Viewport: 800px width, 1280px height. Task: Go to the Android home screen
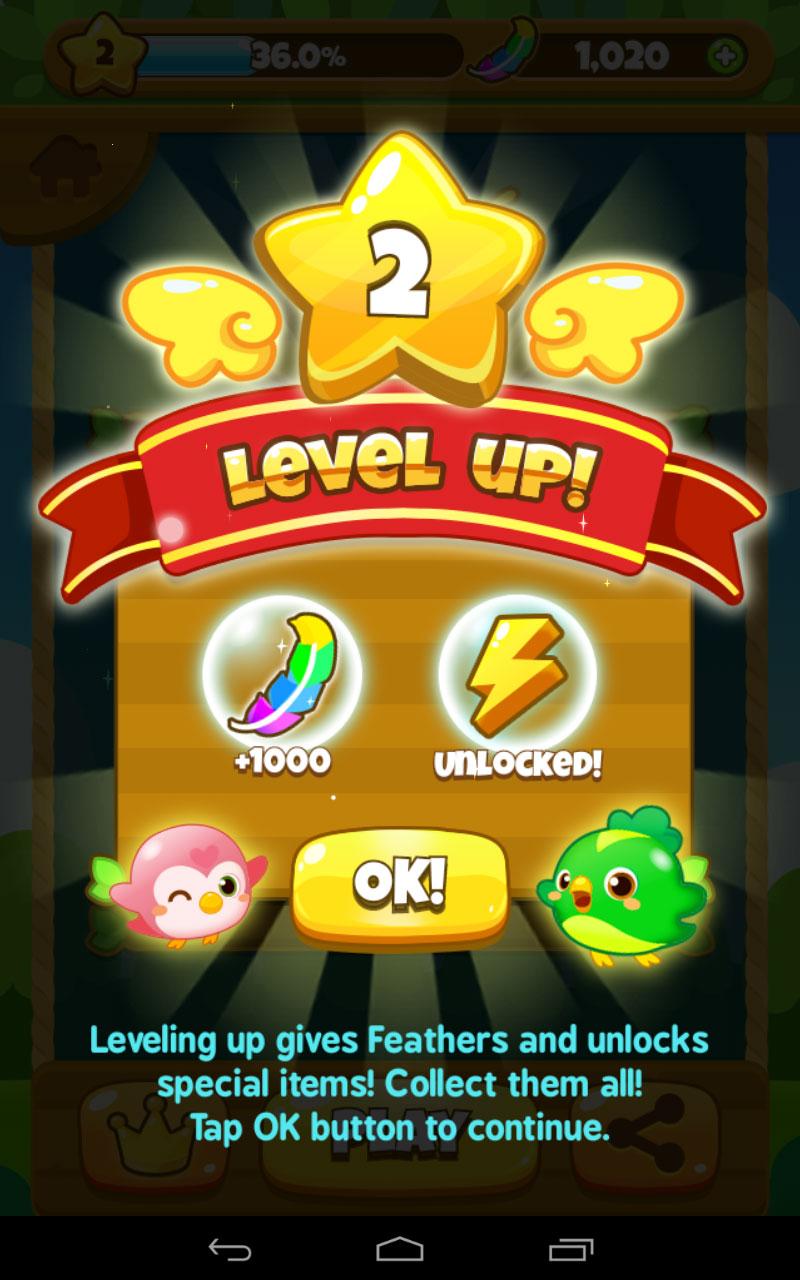[x=400, y=1249]
